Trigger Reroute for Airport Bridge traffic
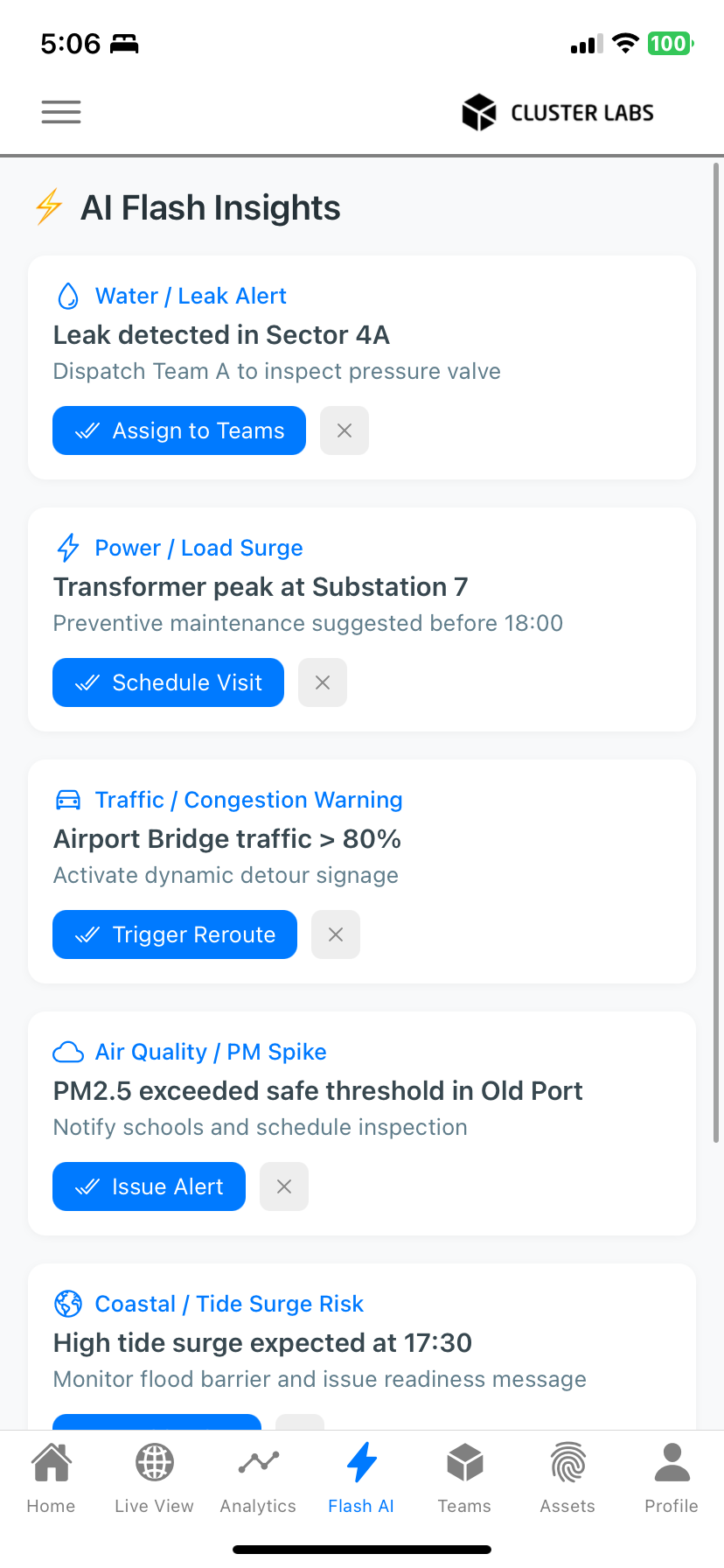 point(175,934)
